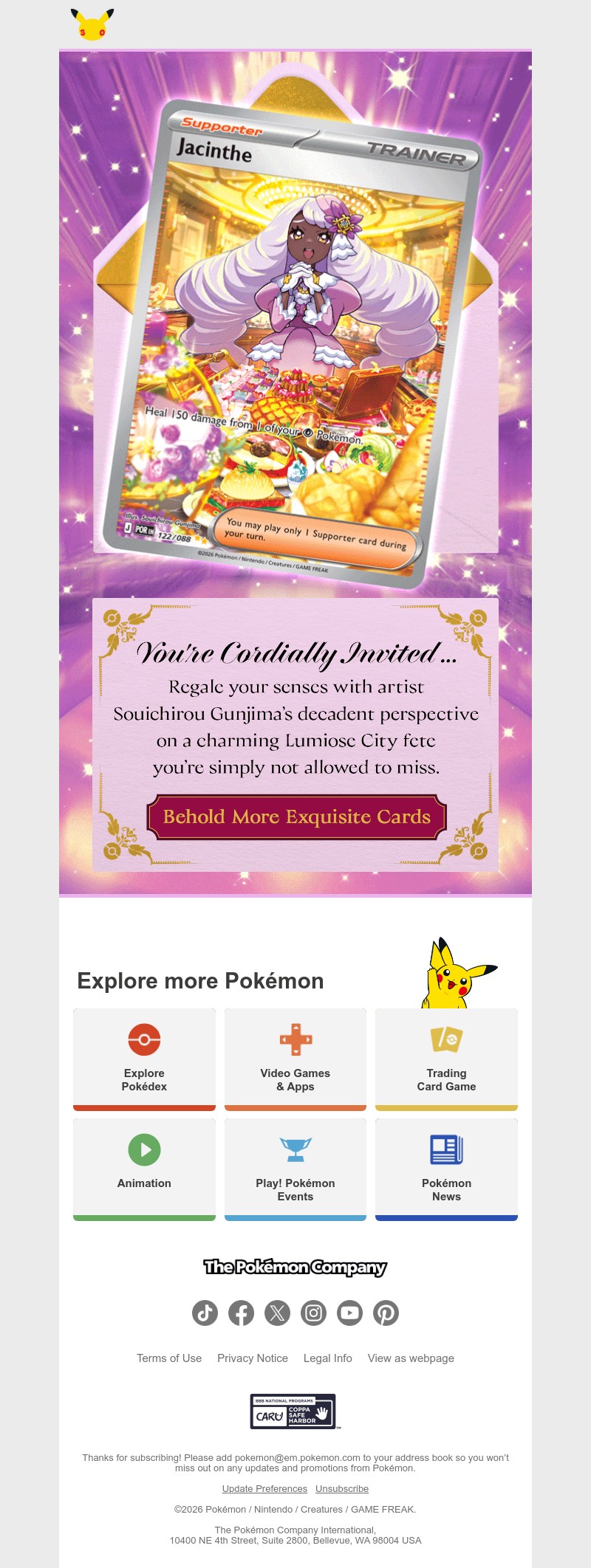Open the Pinterest icon

pyautogui.click(x=386, y=1313)
